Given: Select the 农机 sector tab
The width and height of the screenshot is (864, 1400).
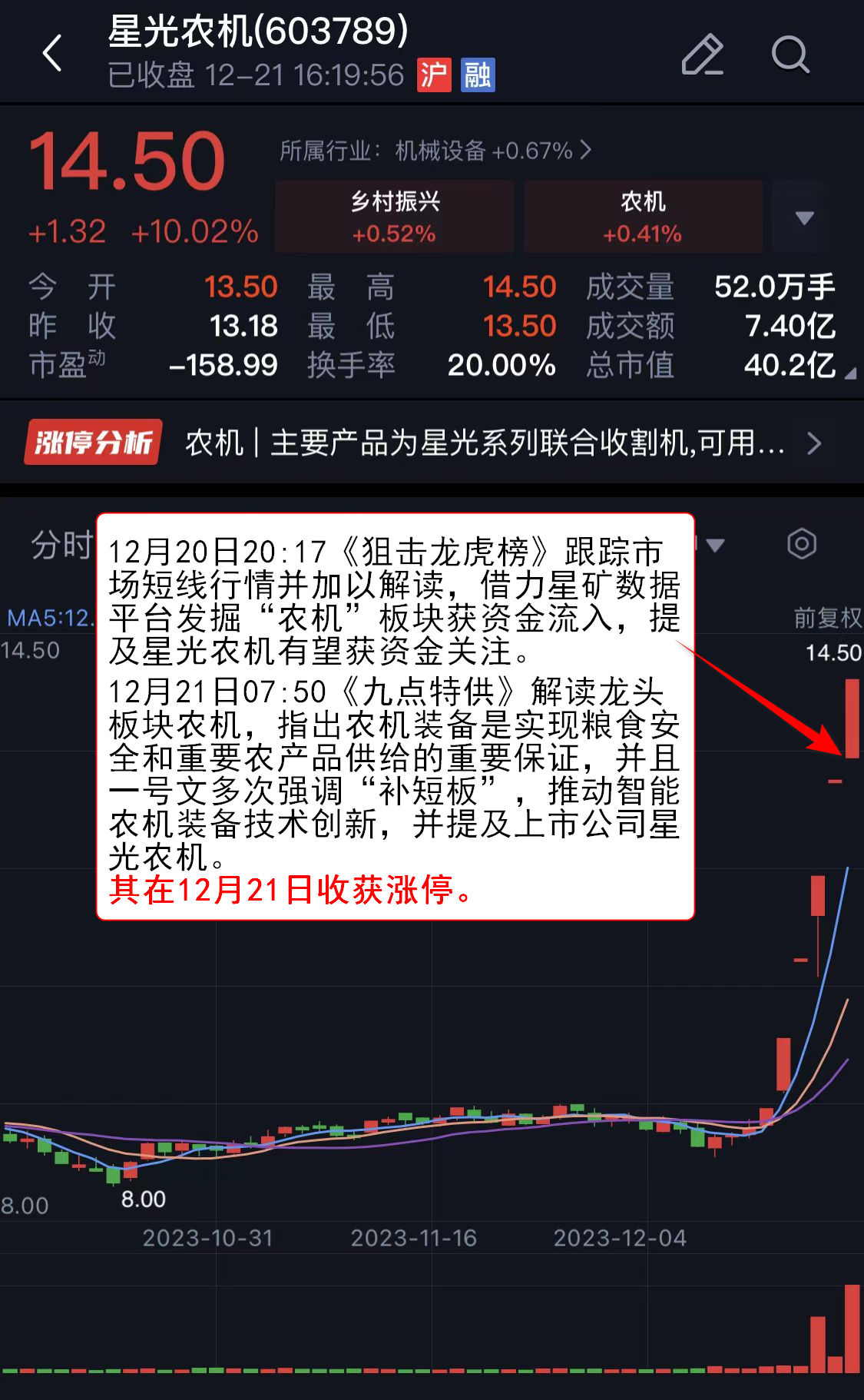Looking at the screenshot, I should [642, 216].
